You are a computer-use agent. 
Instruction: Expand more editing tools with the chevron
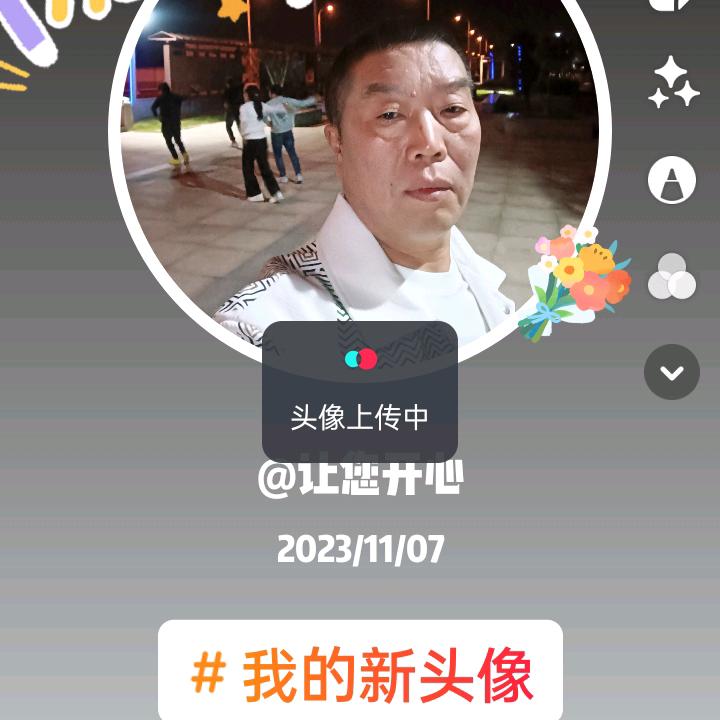(672, 372)
